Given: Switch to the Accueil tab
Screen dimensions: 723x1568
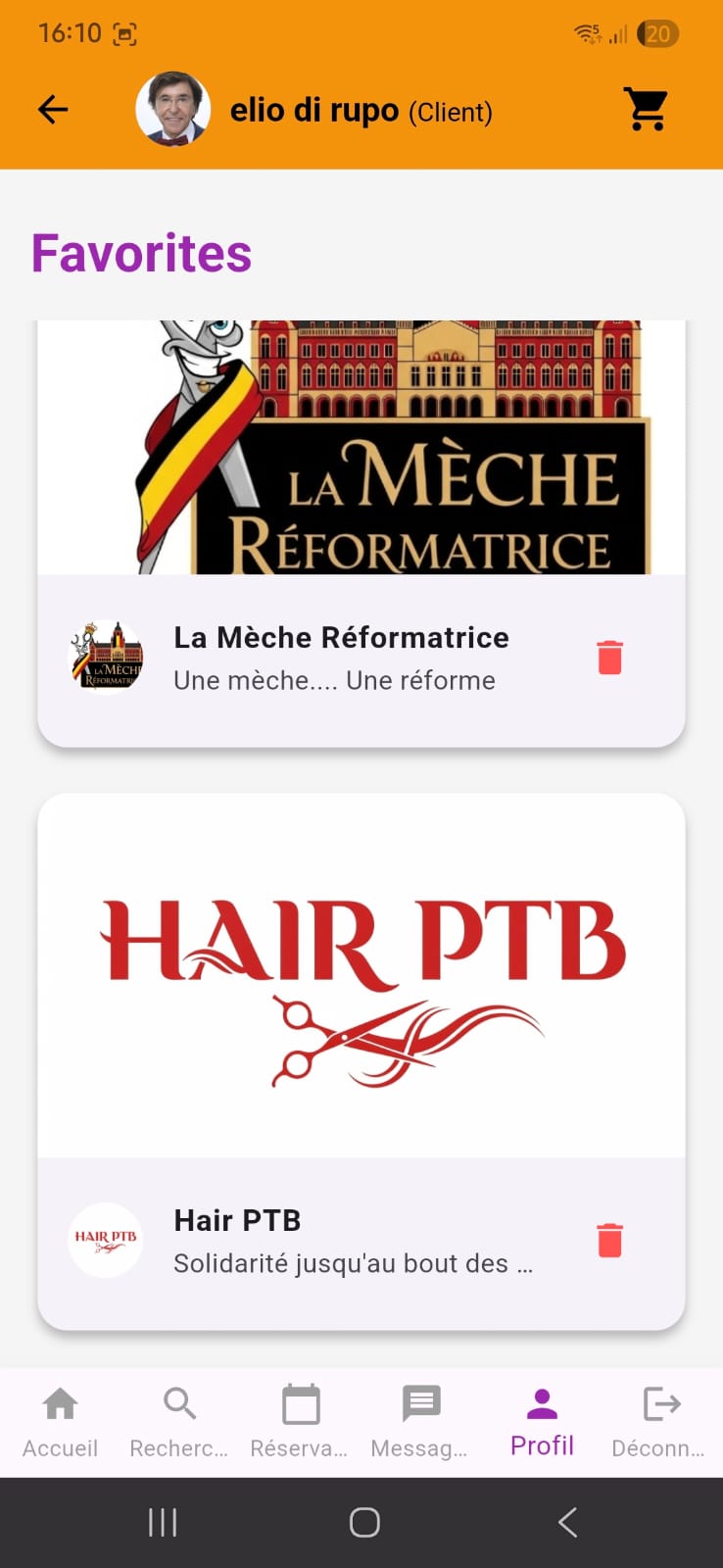Looking at the screenshot, I should [61, 1421].
